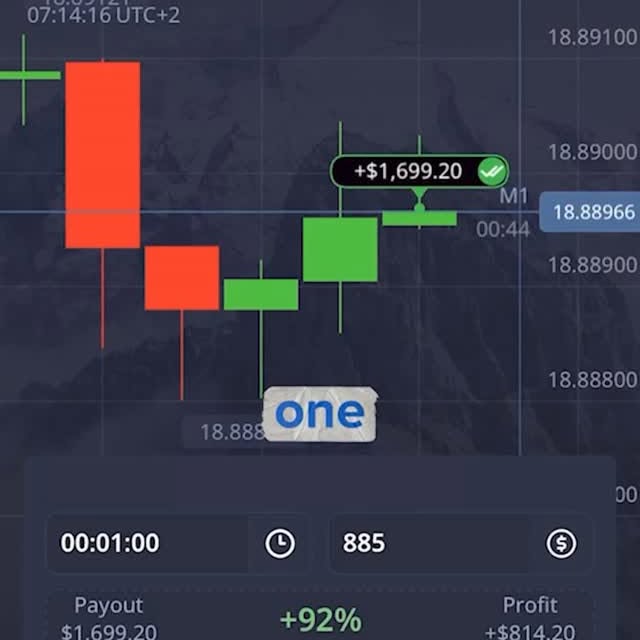
Task: Tap the dollar icon beside amount
Action: coord(561,543)
